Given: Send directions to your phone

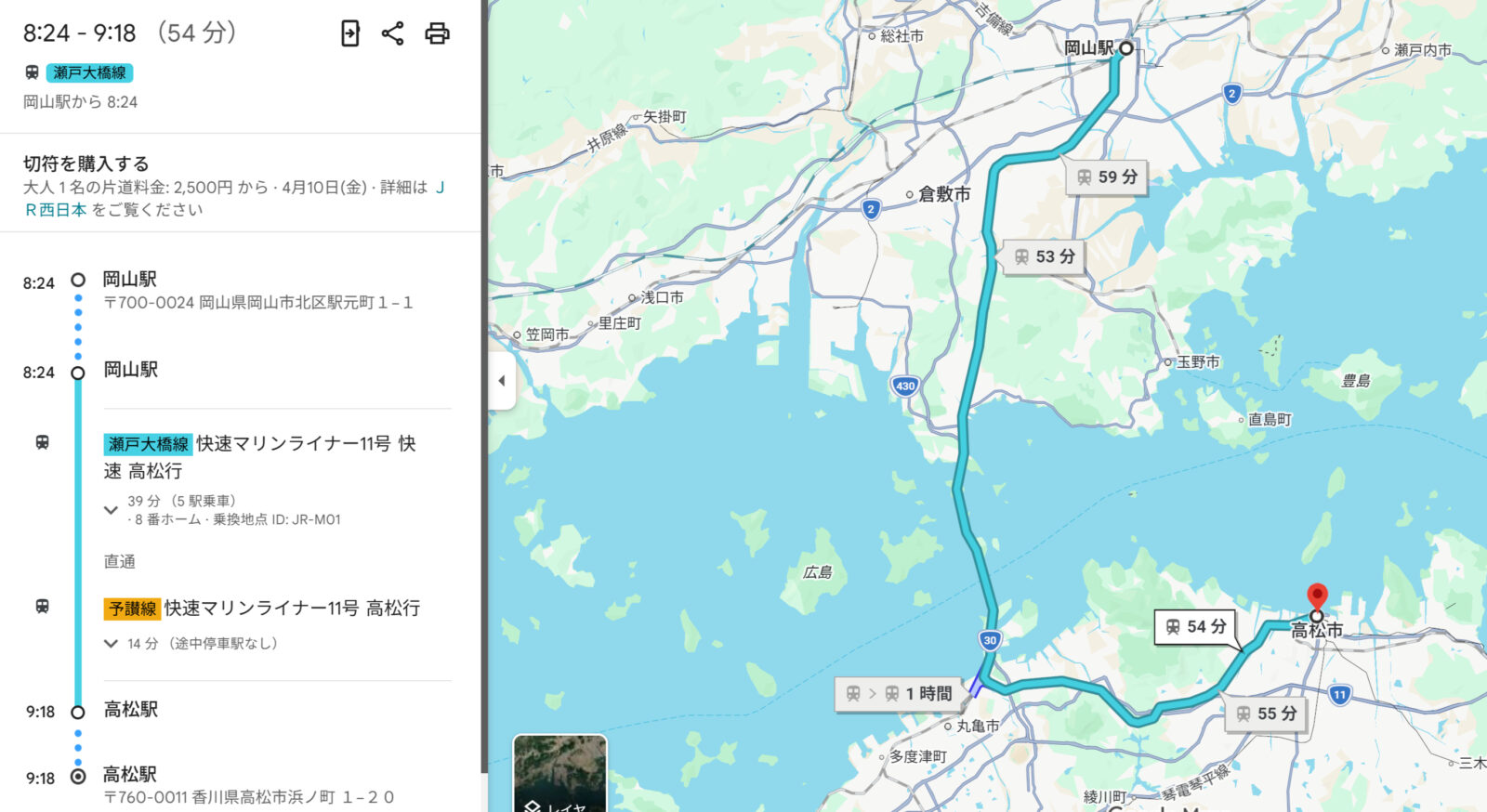Looking at the screenshot, I should coord(350,33).
